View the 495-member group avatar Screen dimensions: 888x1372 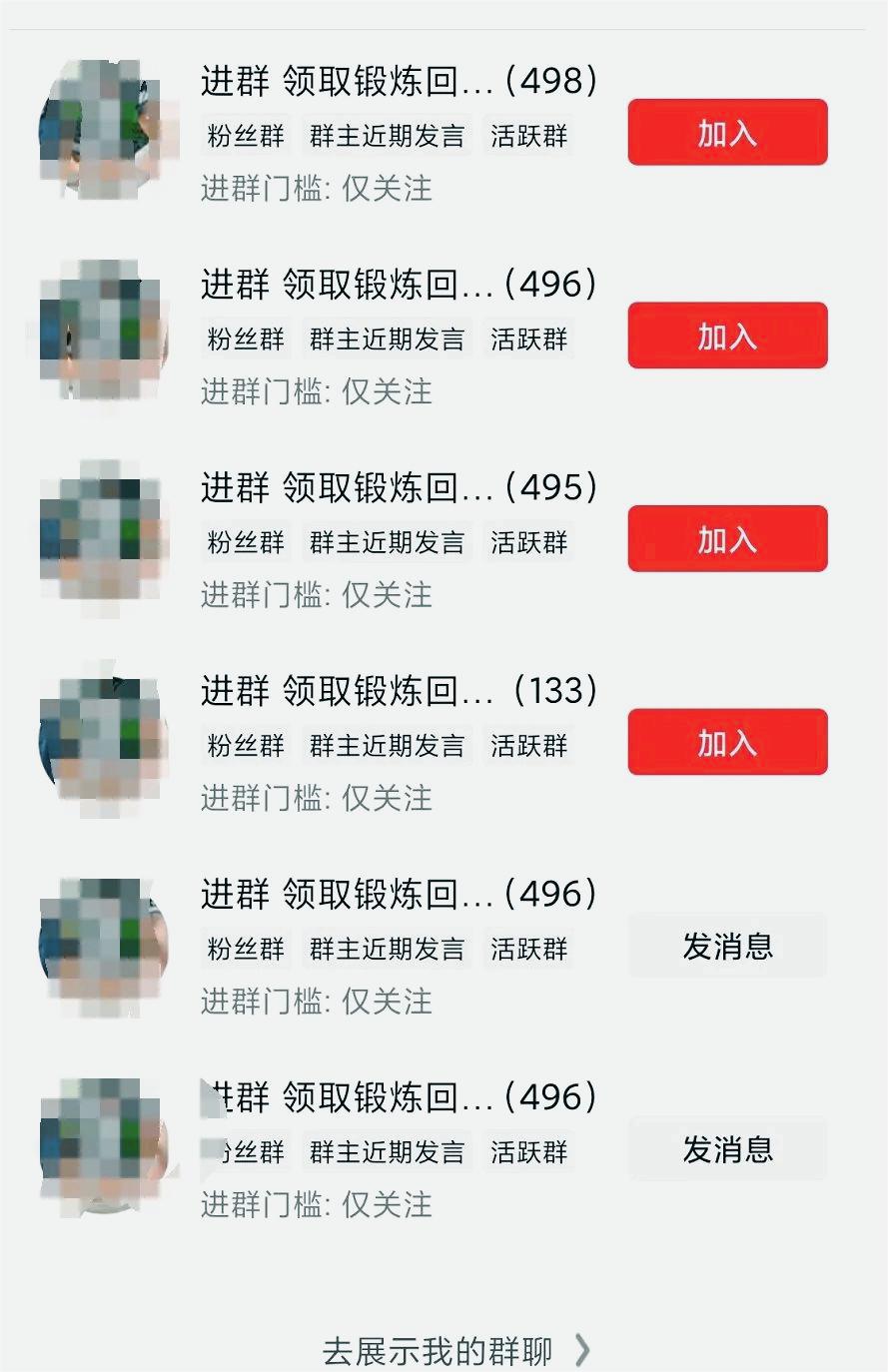point(102,539)
